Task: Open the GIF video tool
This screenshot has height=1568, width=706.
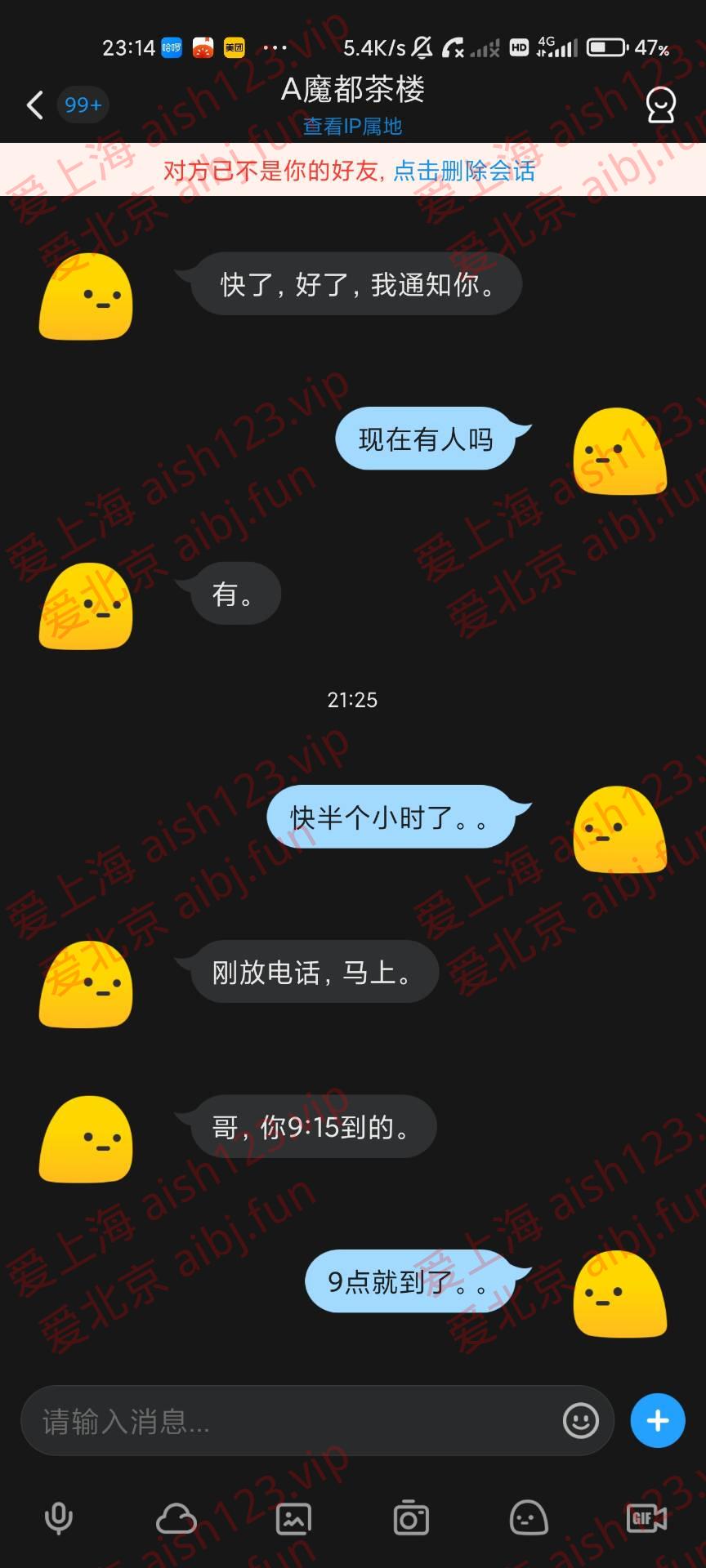Action: (646, 1519)
